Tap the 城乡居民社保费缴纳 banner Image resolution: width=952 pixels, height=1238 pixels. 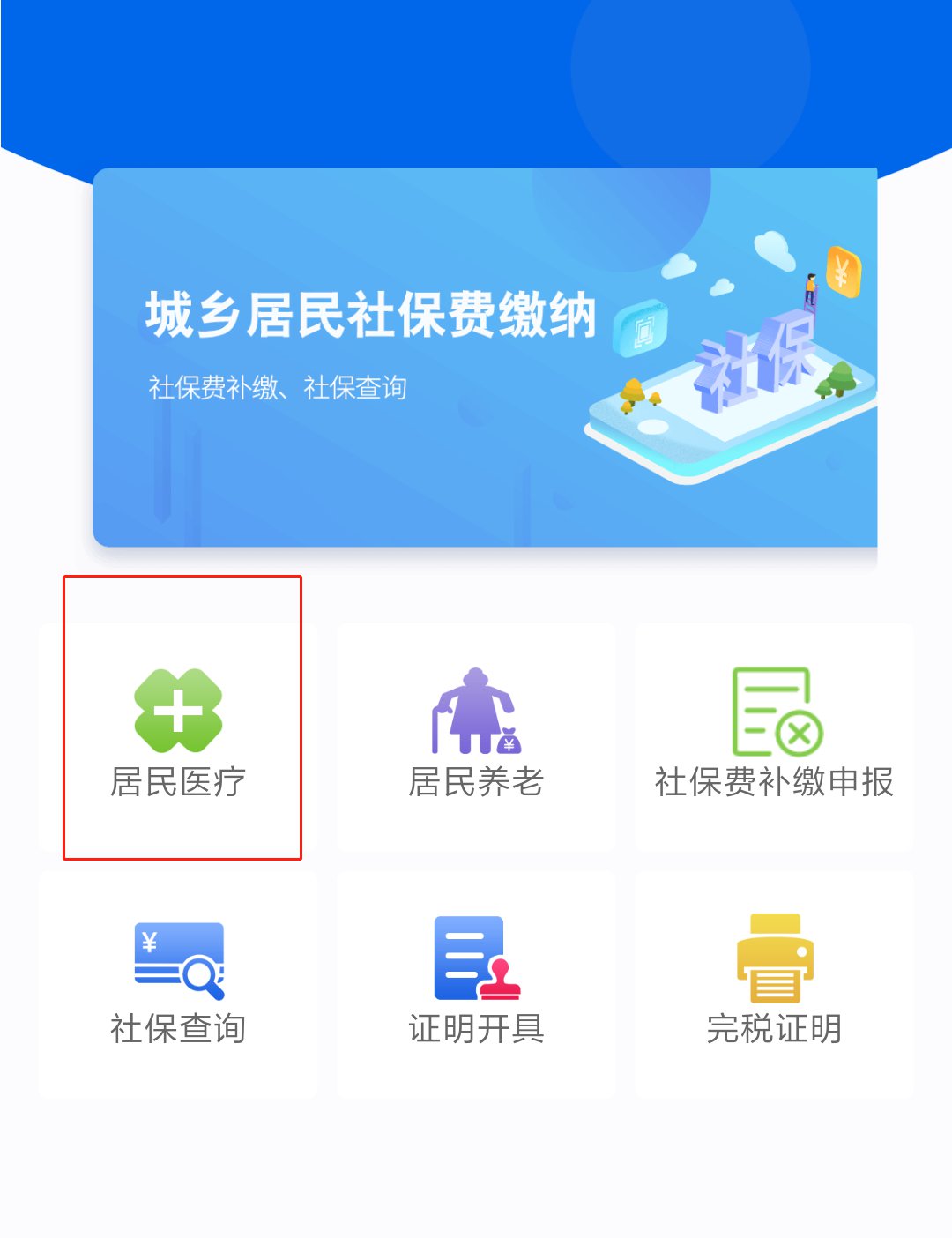point(485,357)
